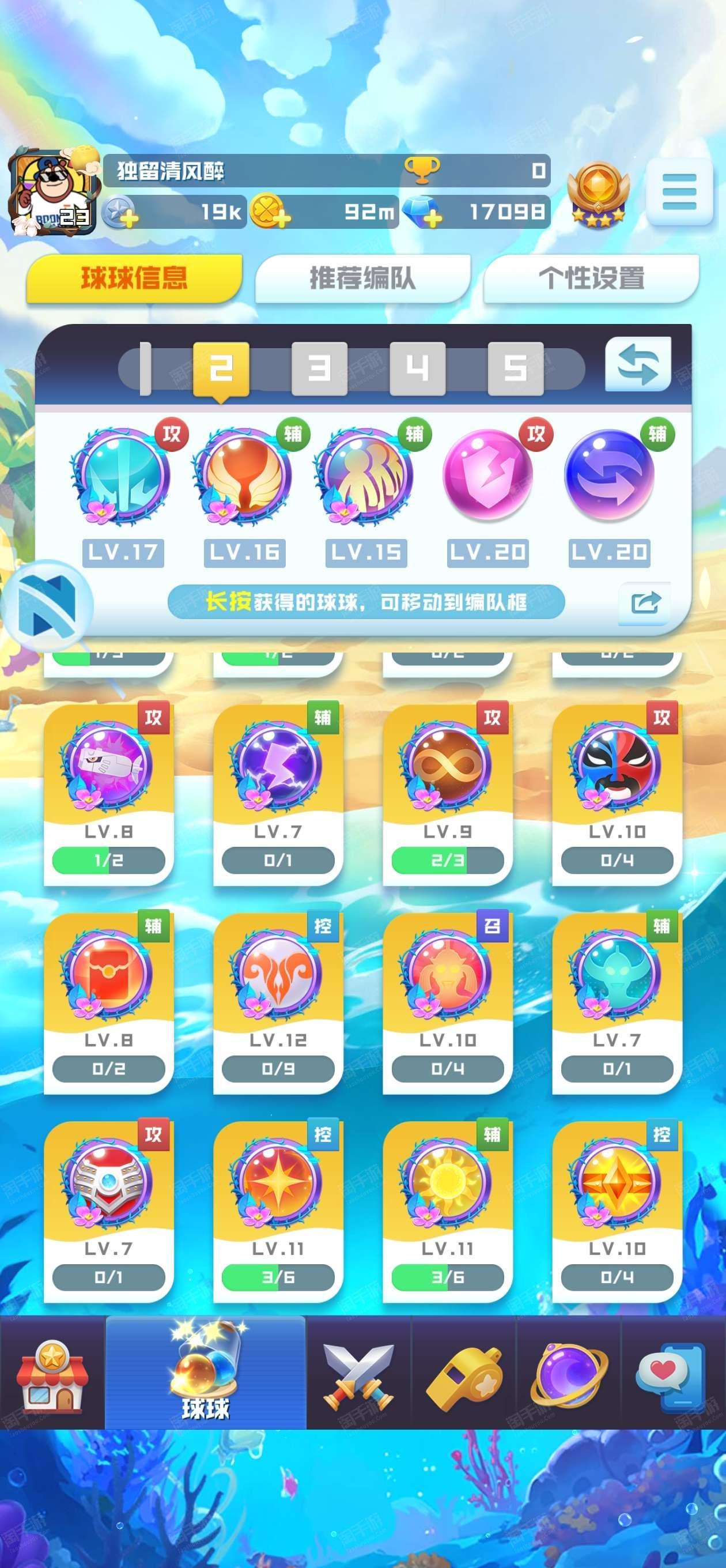Viewport: 726px width, 1568px height.
Task: Open the infinity ball card LV.9
Action: point(447,794)
